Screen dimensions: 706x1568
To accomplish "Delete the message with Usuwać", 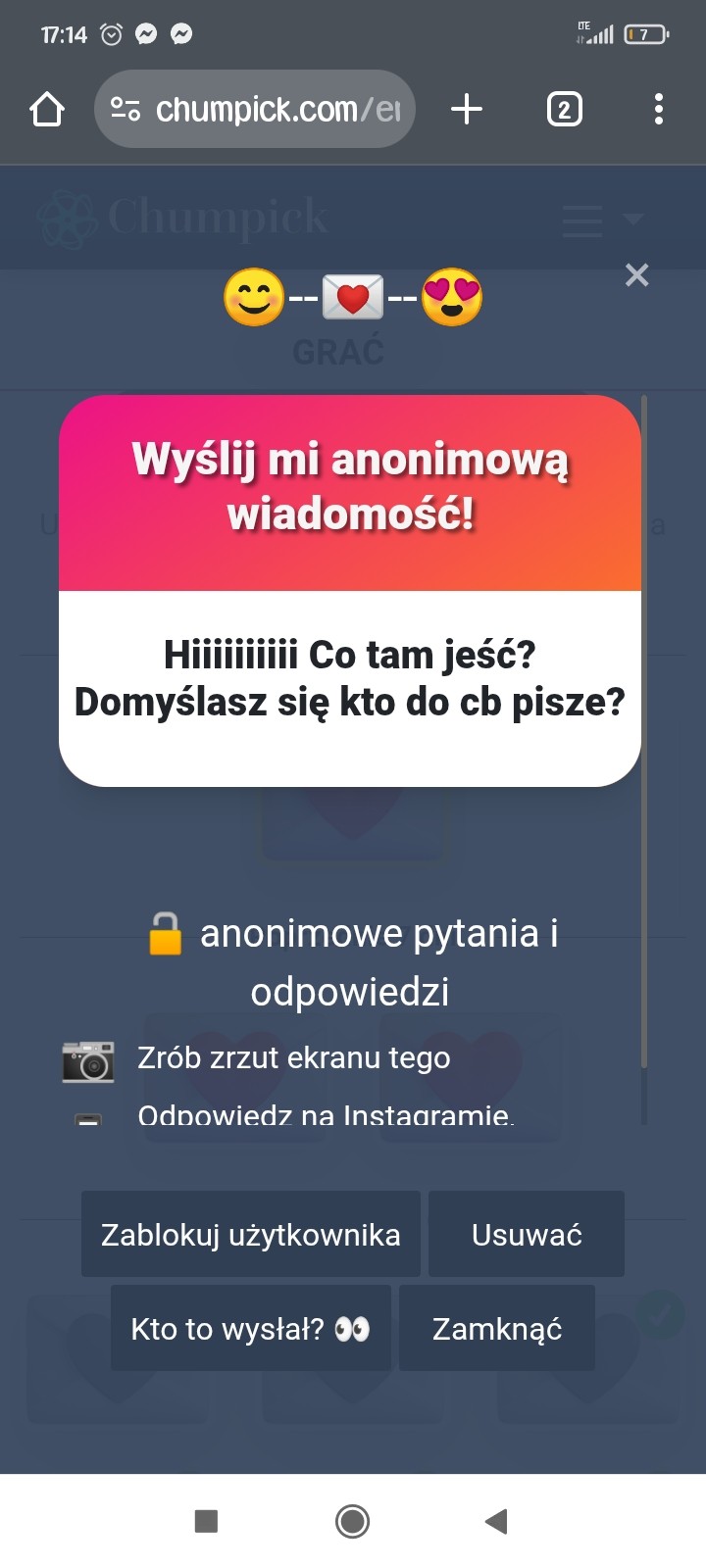I will tap(527, 1234).
